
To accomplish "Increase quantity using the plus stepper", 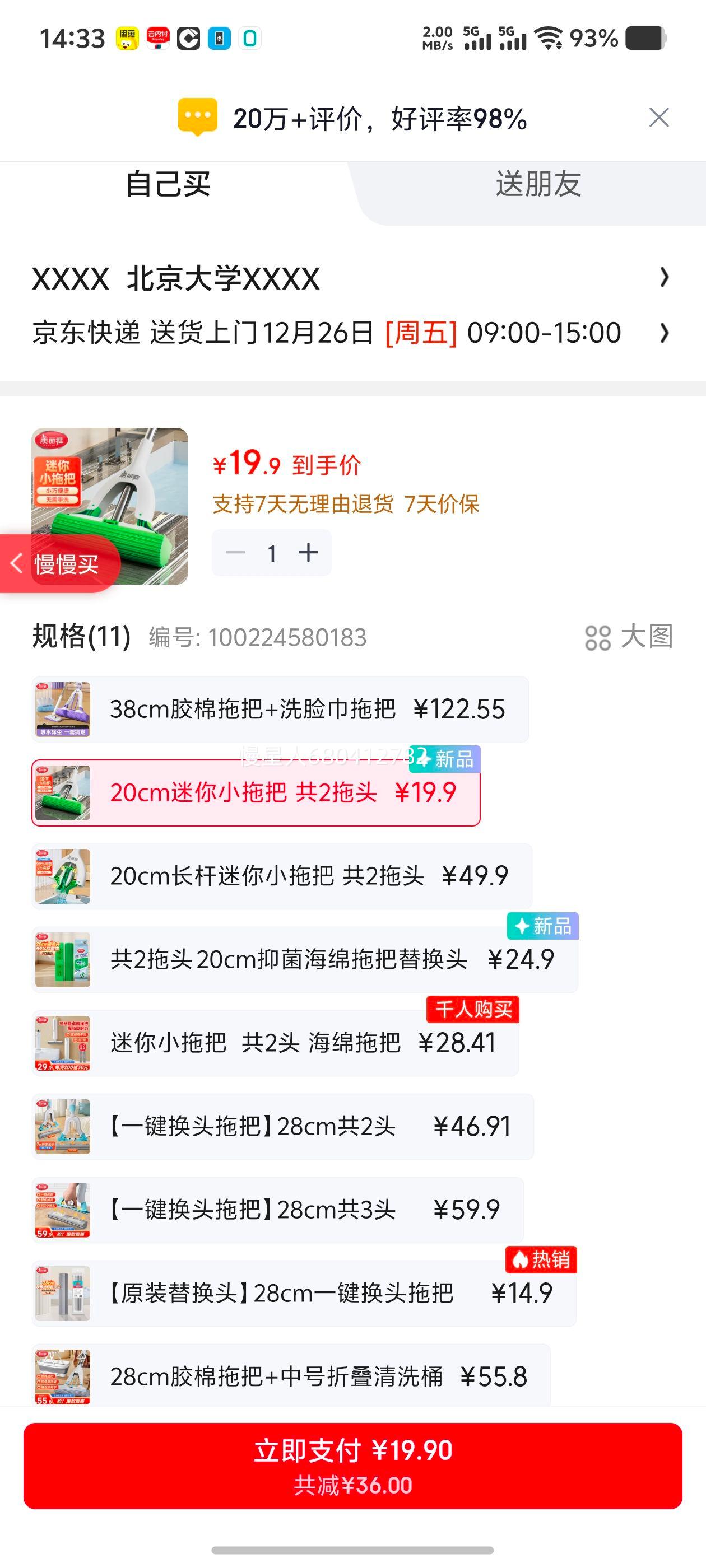I will (308, 552).
